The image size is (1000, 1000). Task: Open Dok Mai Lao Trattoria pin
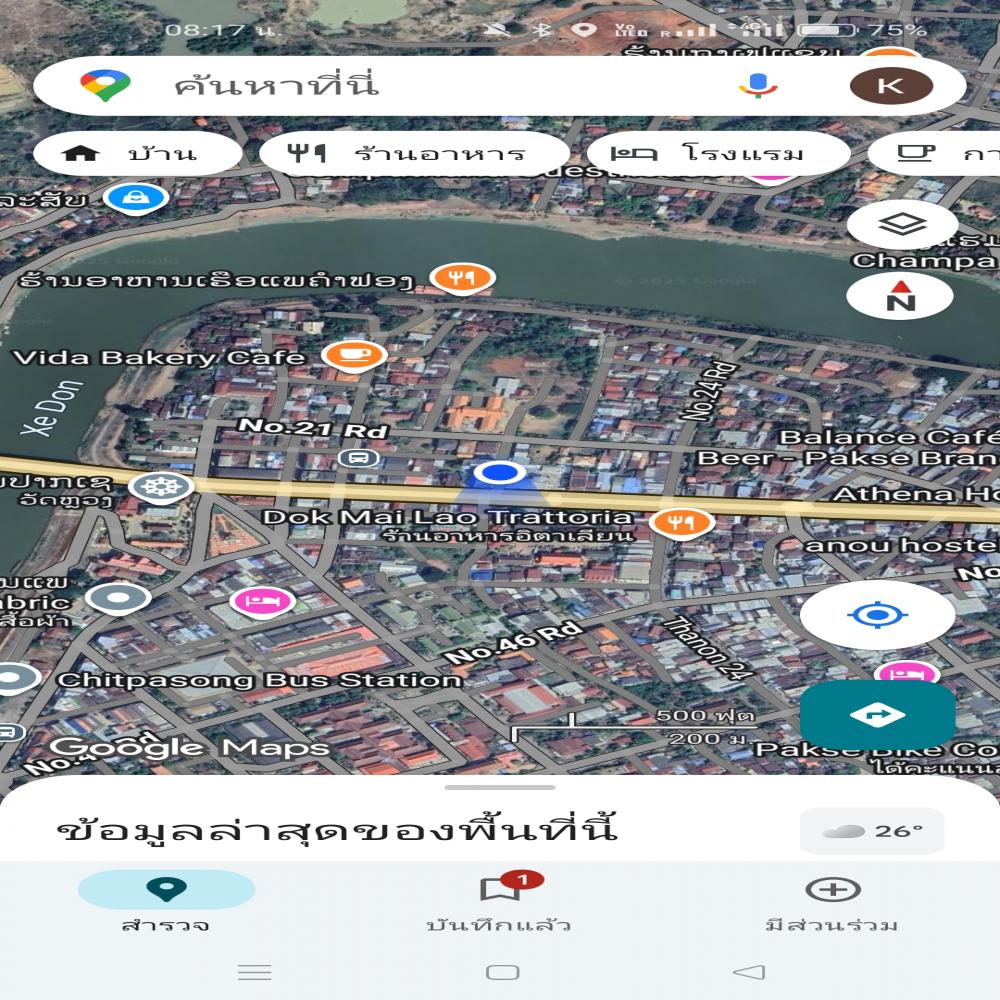tap(681, 521)
